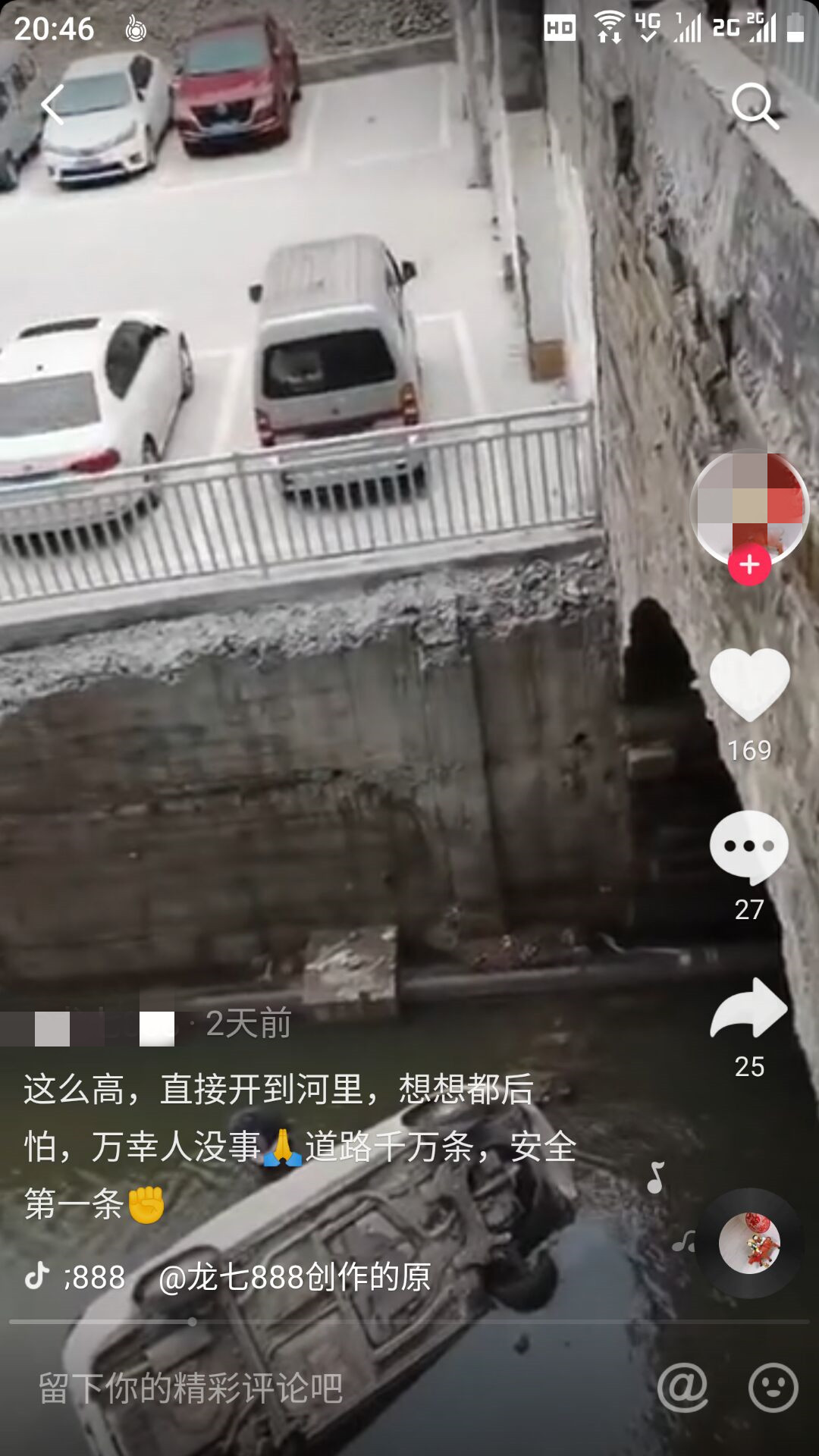This screenshot has width=819, height=1456.
Task: Open search with the magnifier icon
Action: click(x=755, y=106)
